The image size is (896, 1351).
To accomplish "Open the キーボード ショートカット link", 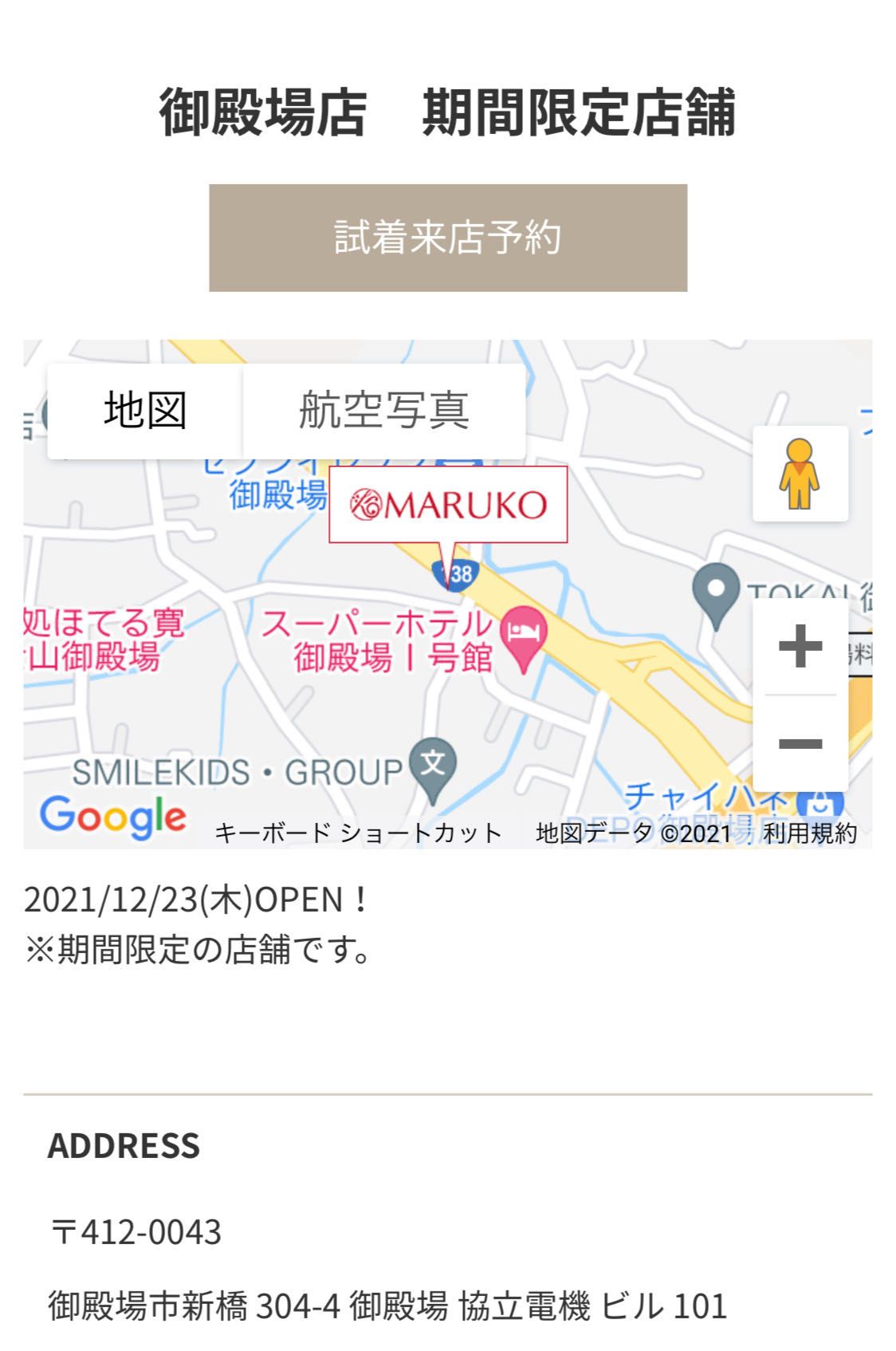I will click(x=358, y=833).
